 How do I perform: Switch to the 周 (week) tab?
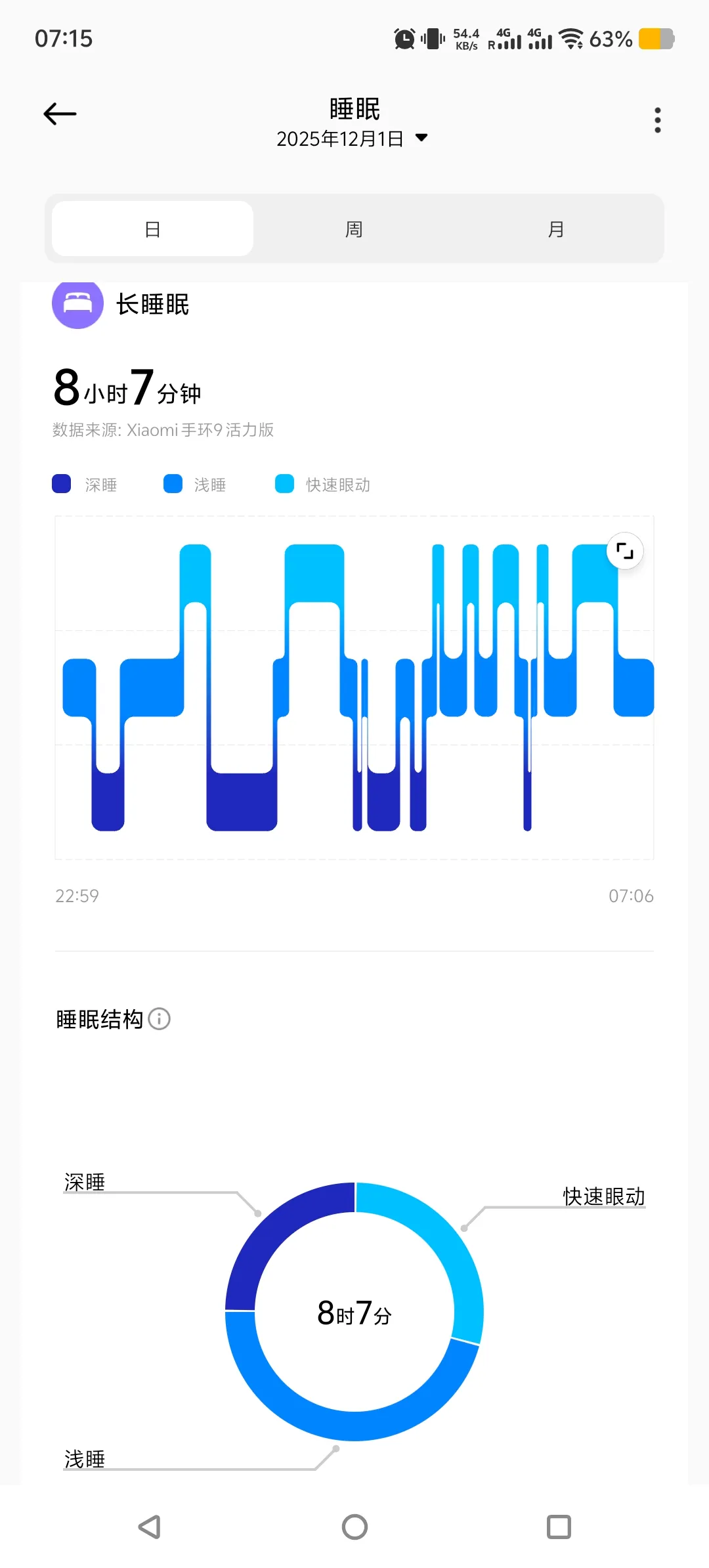click(x=354, y=229)
